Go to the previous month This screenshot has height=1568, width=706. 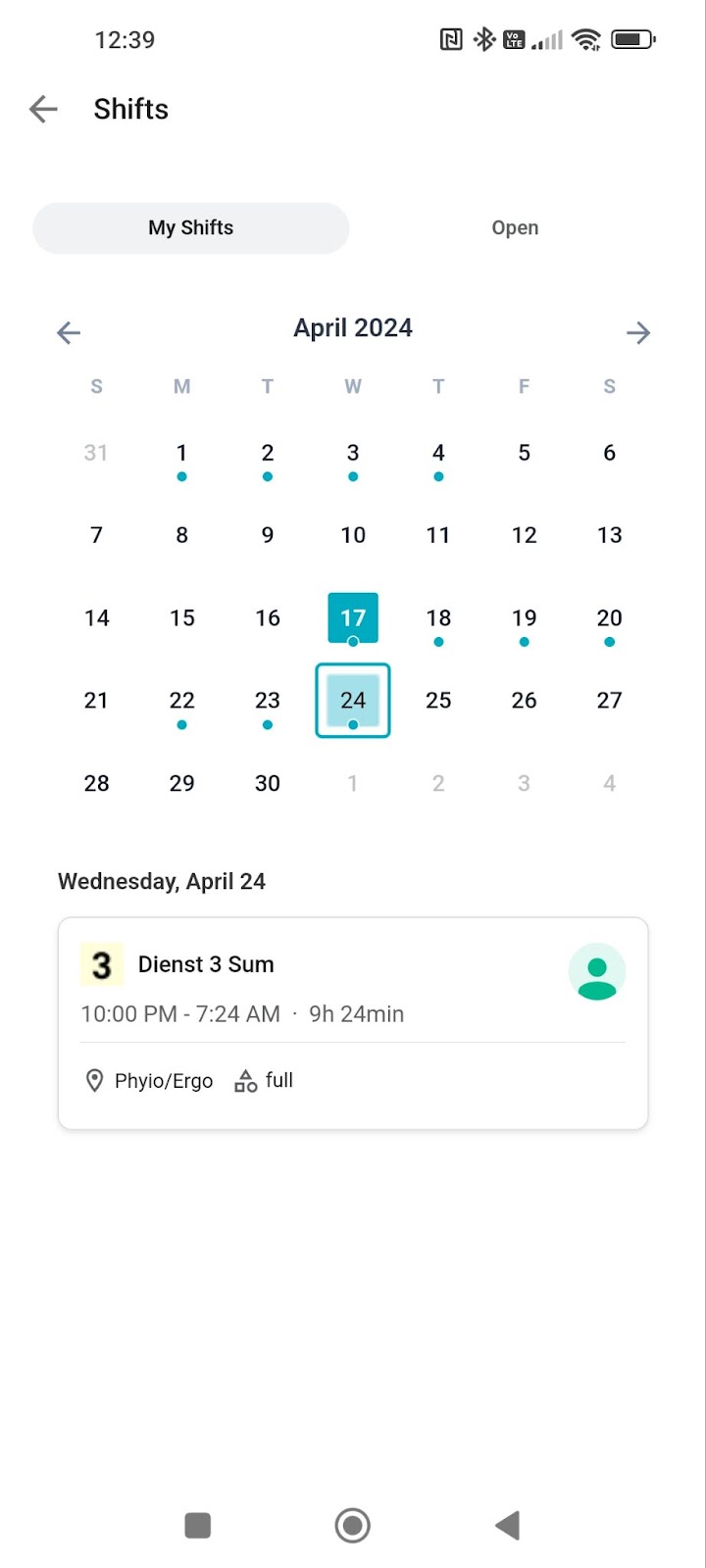[69, 333]
